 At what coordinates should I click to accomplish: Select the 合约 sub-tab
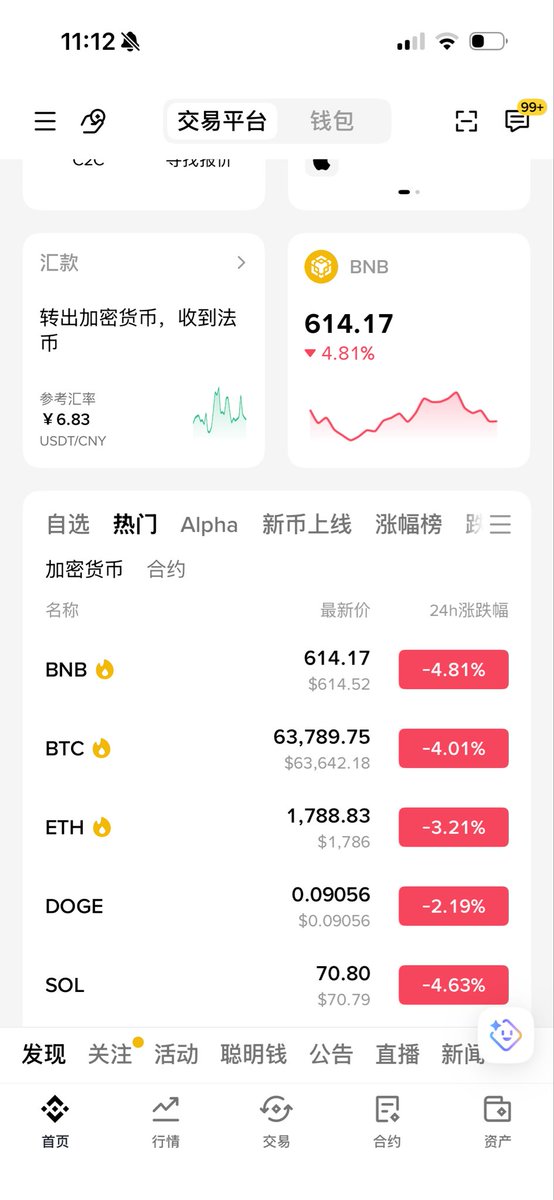tap(166, 569)
